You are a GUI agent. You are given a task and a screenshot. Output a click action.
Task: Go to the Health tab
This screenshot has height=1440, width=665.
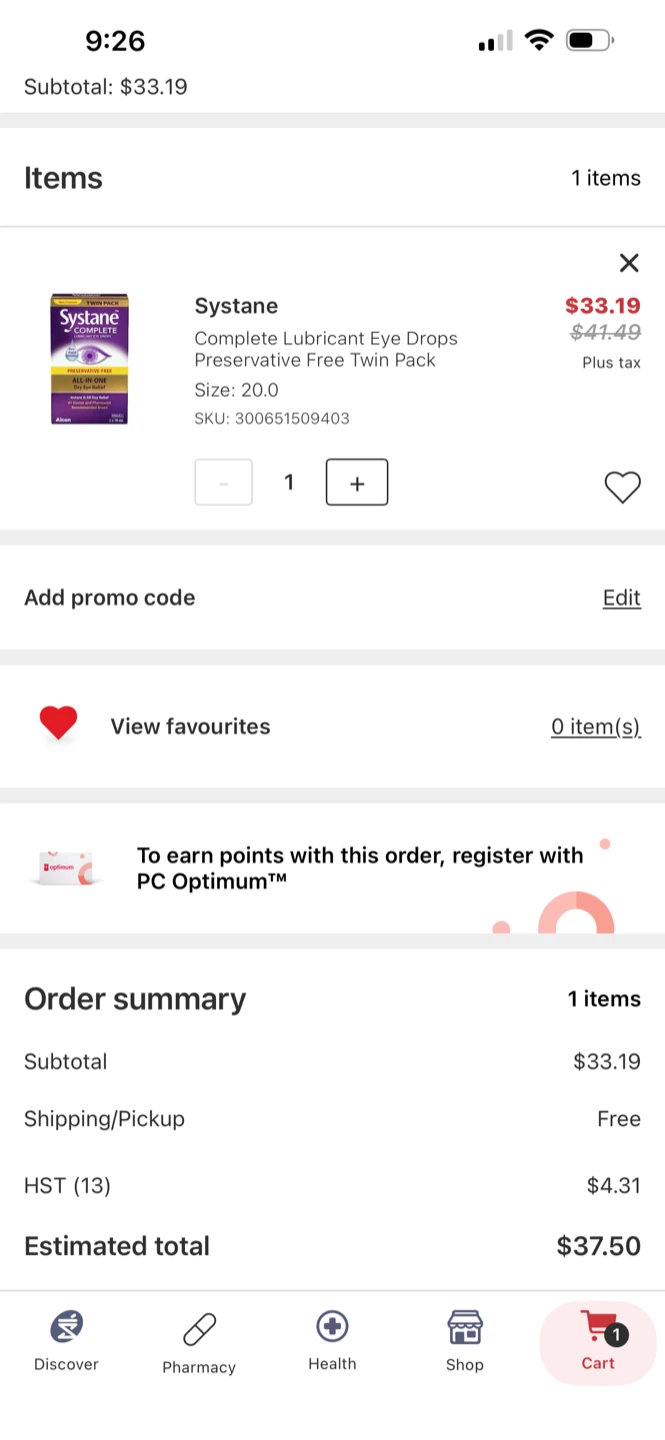(332, 1342)
